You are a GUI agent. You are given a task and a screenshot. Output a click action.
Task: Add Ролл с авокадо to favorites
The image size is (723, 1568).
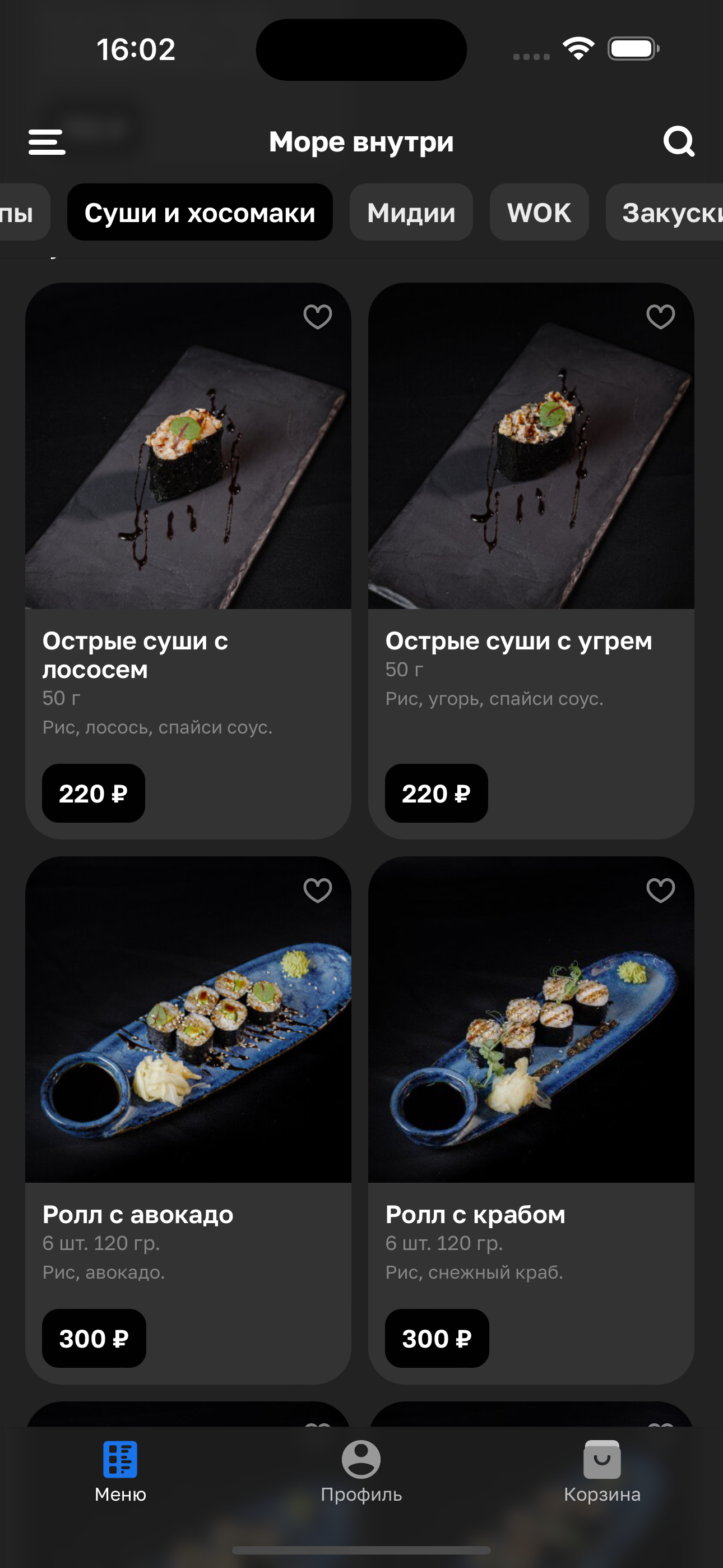pos(318,891)
